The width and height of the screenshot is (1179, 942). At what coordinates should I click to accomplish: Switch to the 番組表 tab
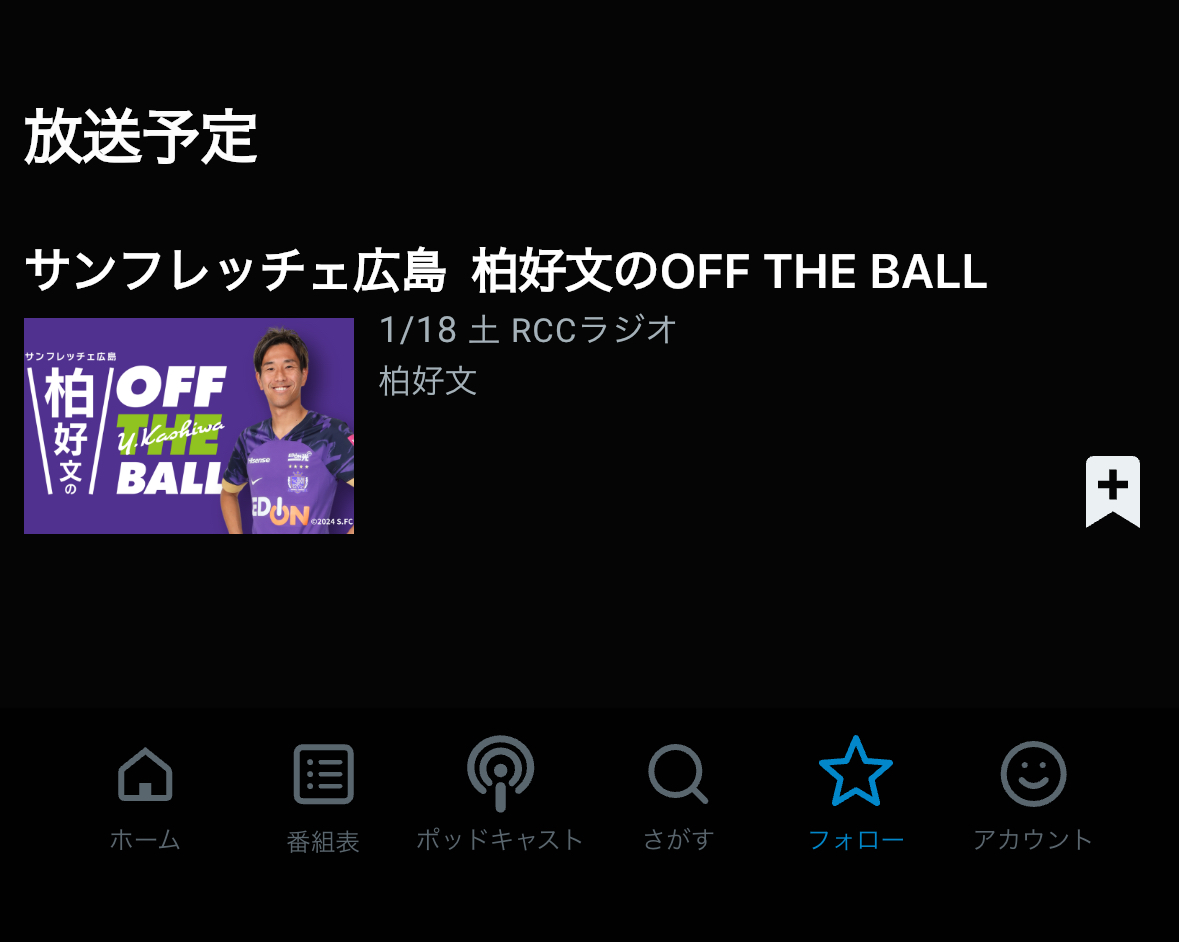pos(323,796)
